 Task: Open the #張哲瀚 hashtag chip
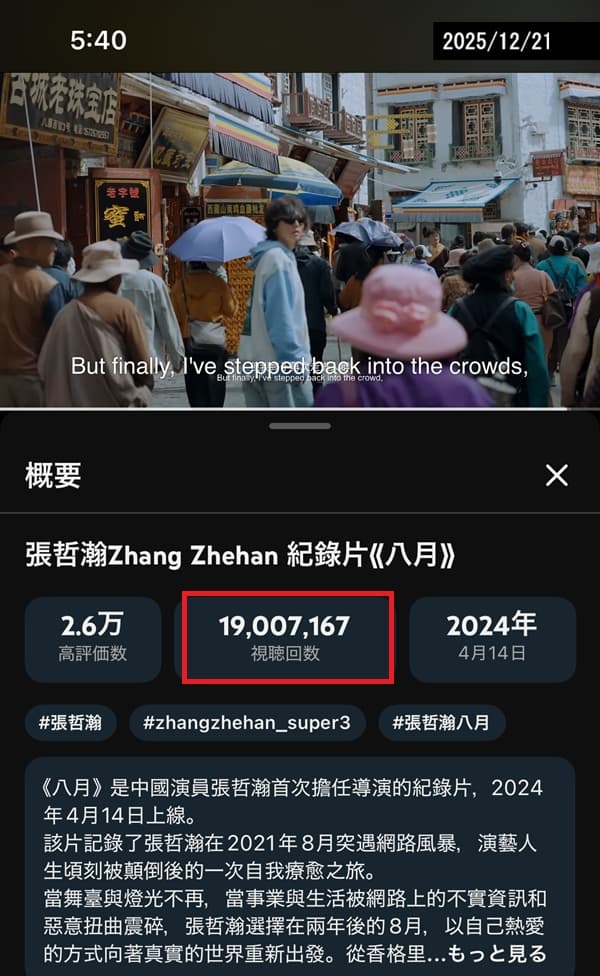(71, 722)
